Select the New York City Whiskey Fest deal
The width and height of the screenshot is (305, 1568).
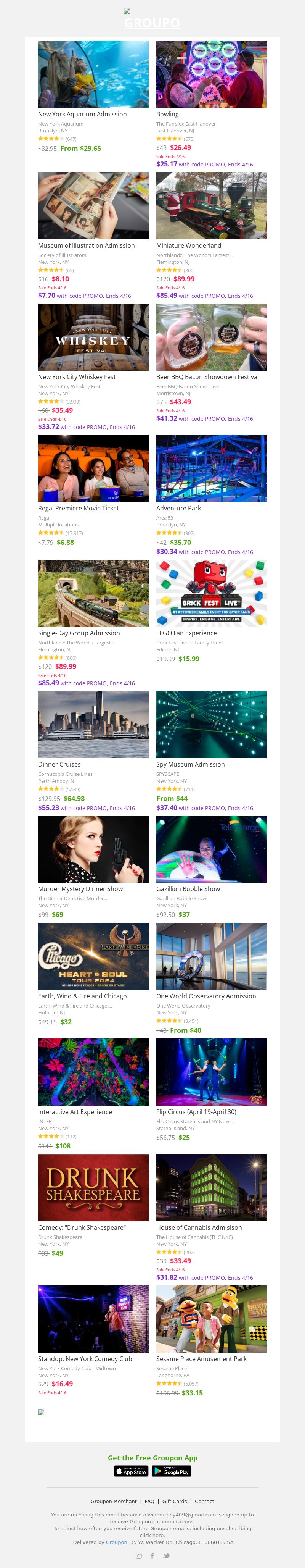(x=93, y=337)
